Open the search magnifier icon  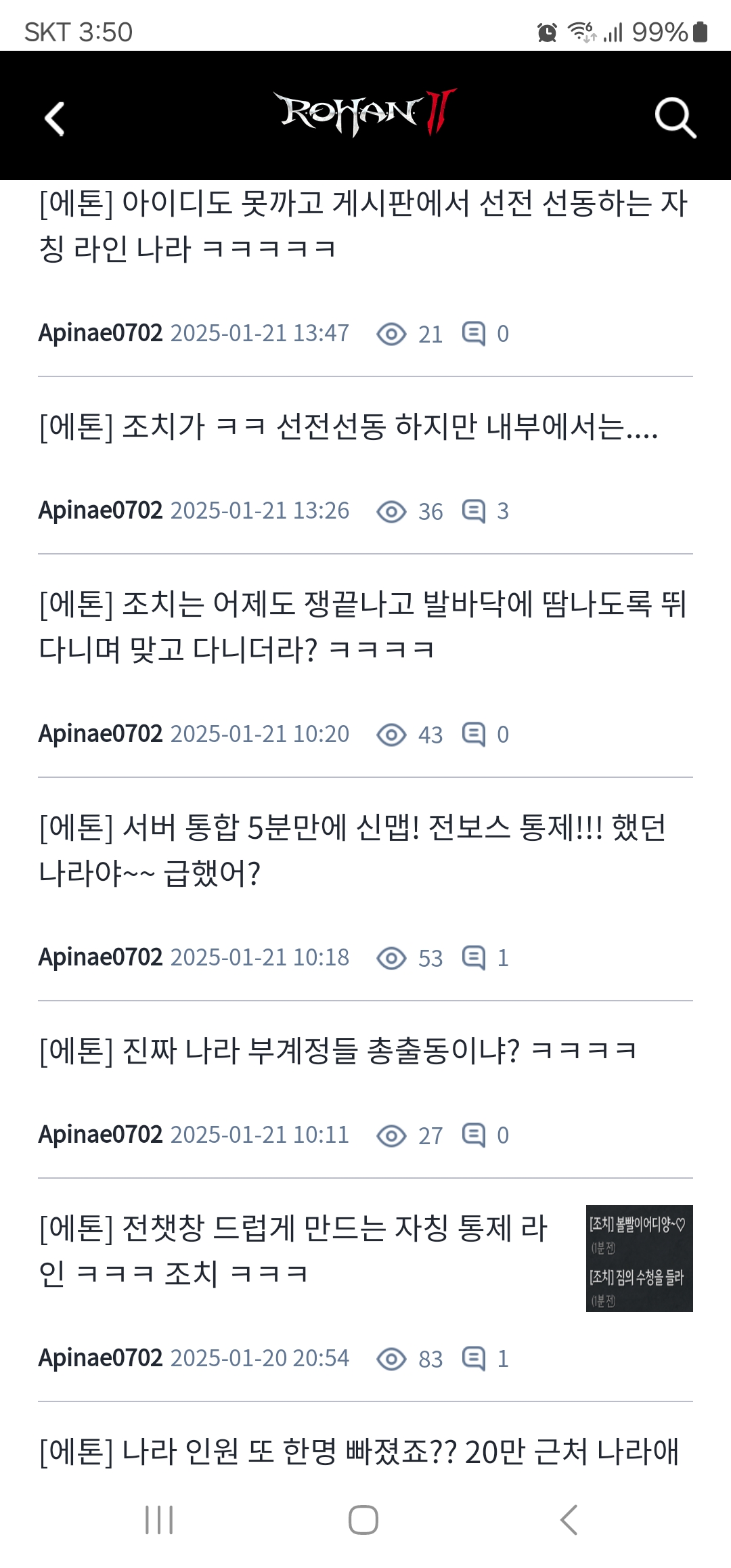point(675,118)
